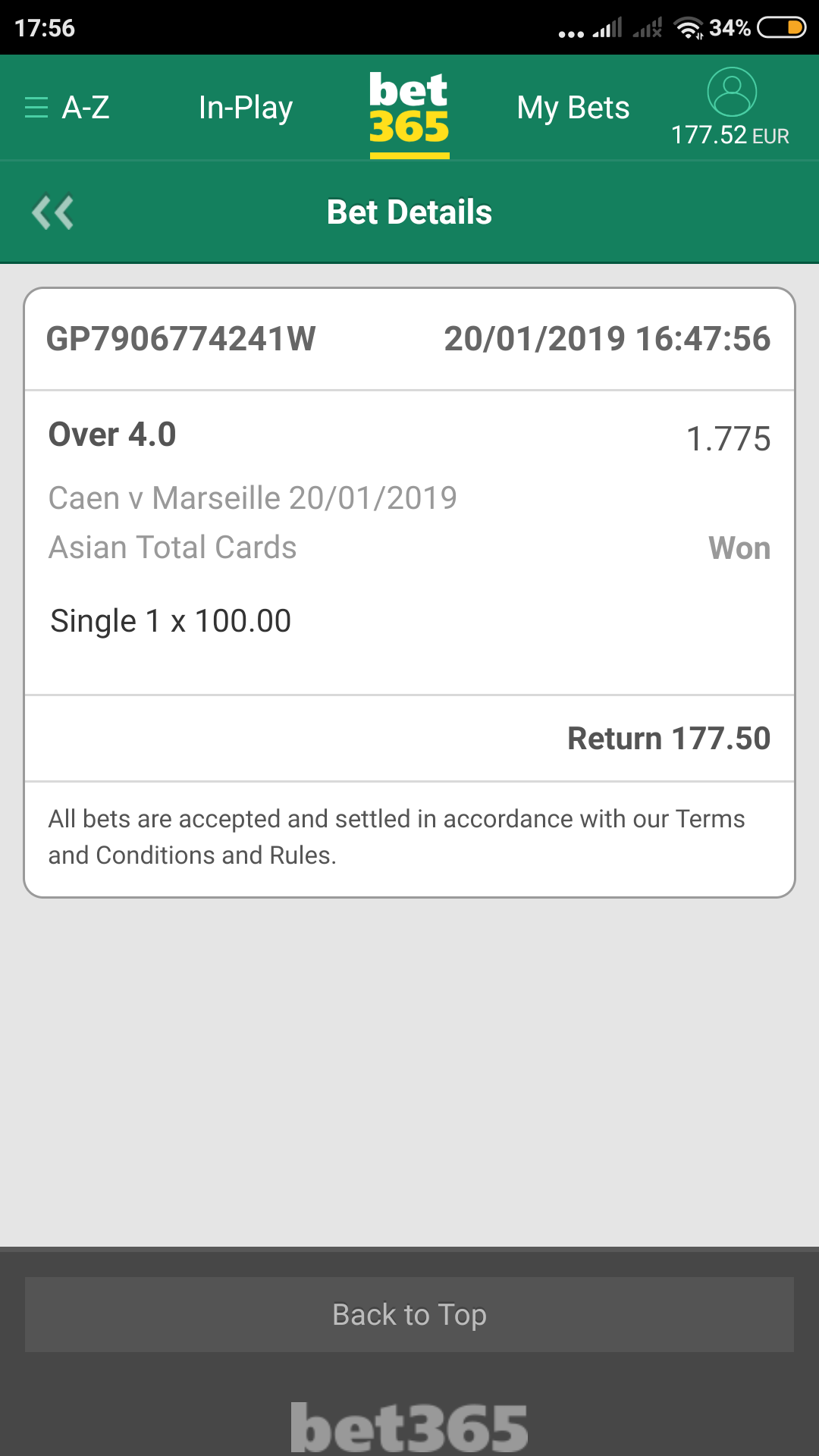Tap Back to Top button
The image size is (819, 1456).
point(409,1314)
